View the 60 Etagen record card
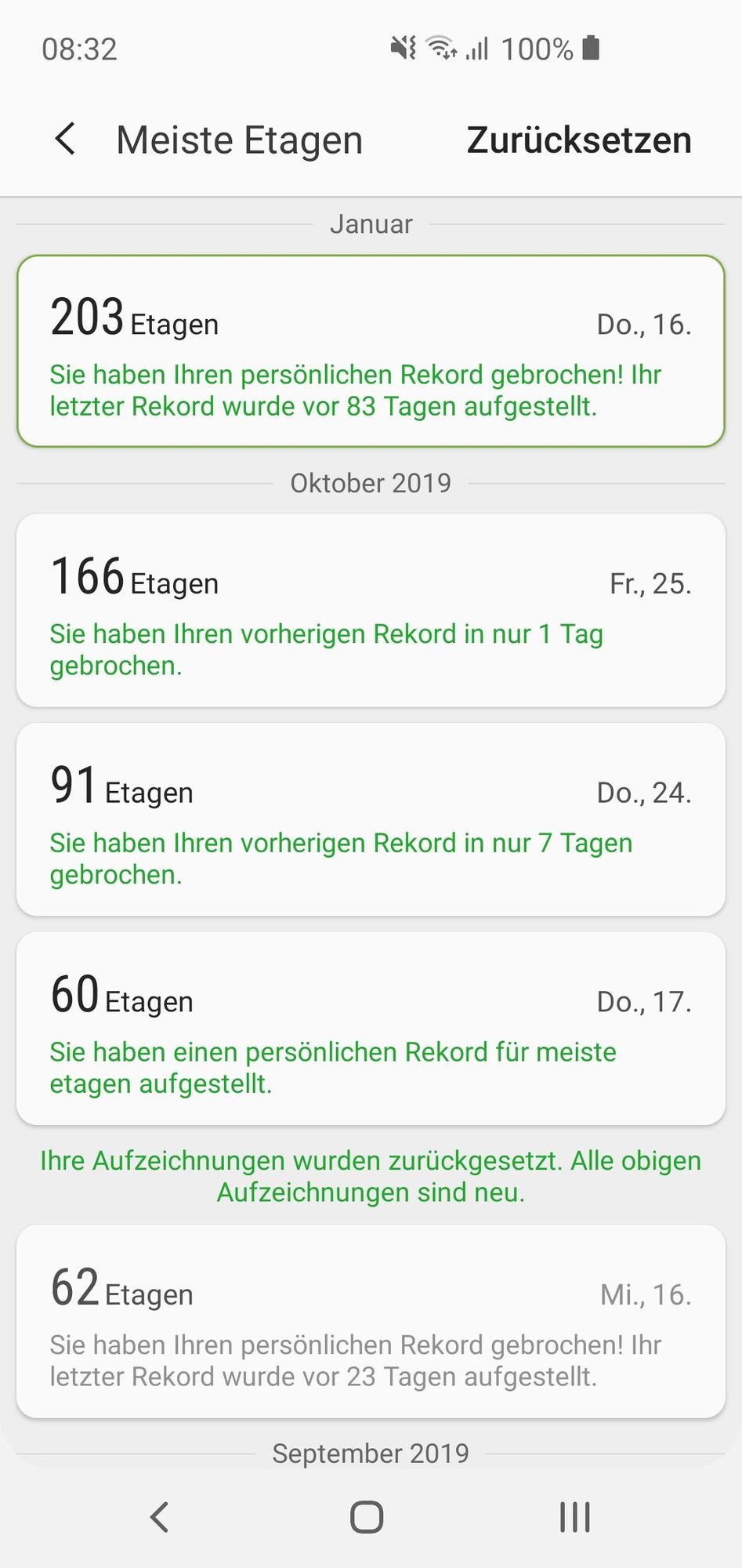 pos(371,1028)
